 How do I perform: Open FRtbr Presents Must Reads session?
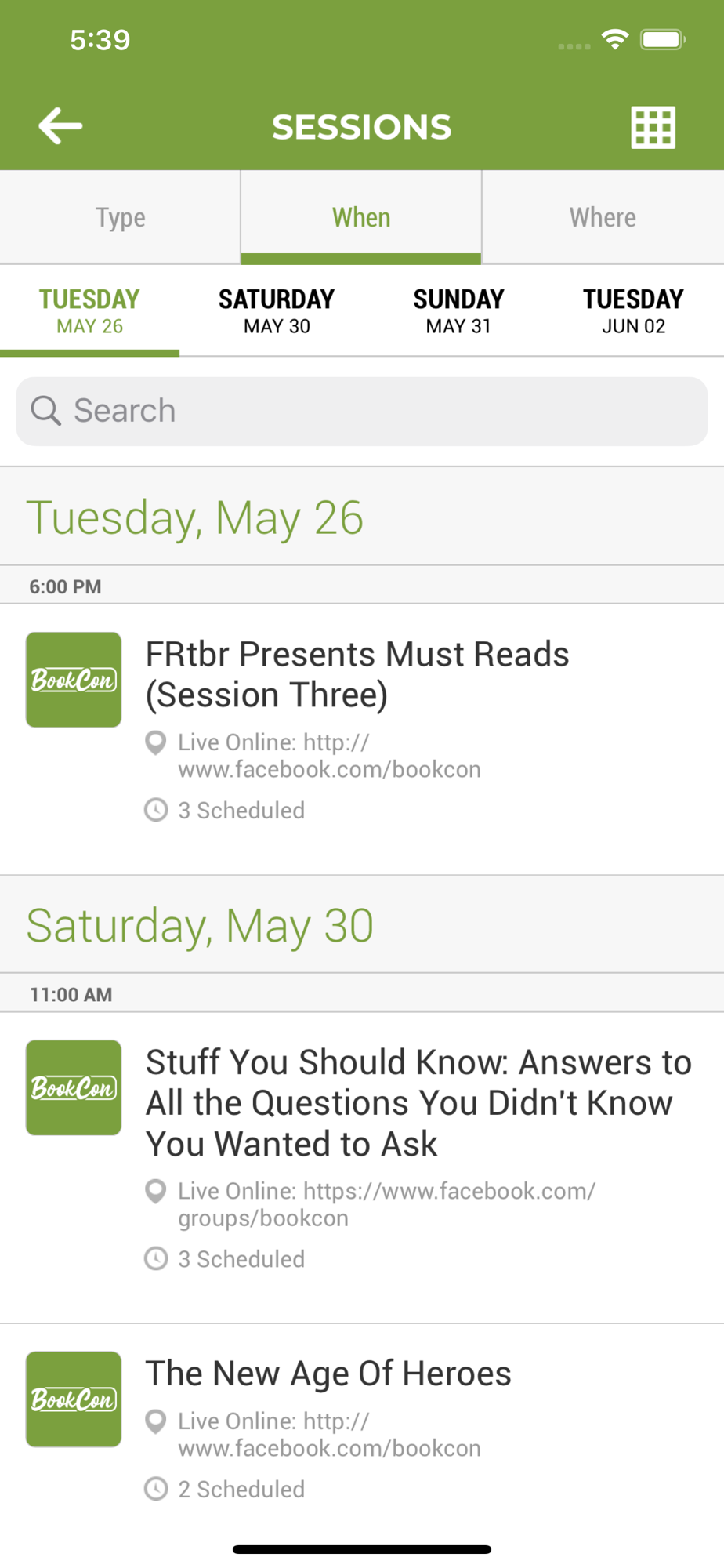coord(362,739)
